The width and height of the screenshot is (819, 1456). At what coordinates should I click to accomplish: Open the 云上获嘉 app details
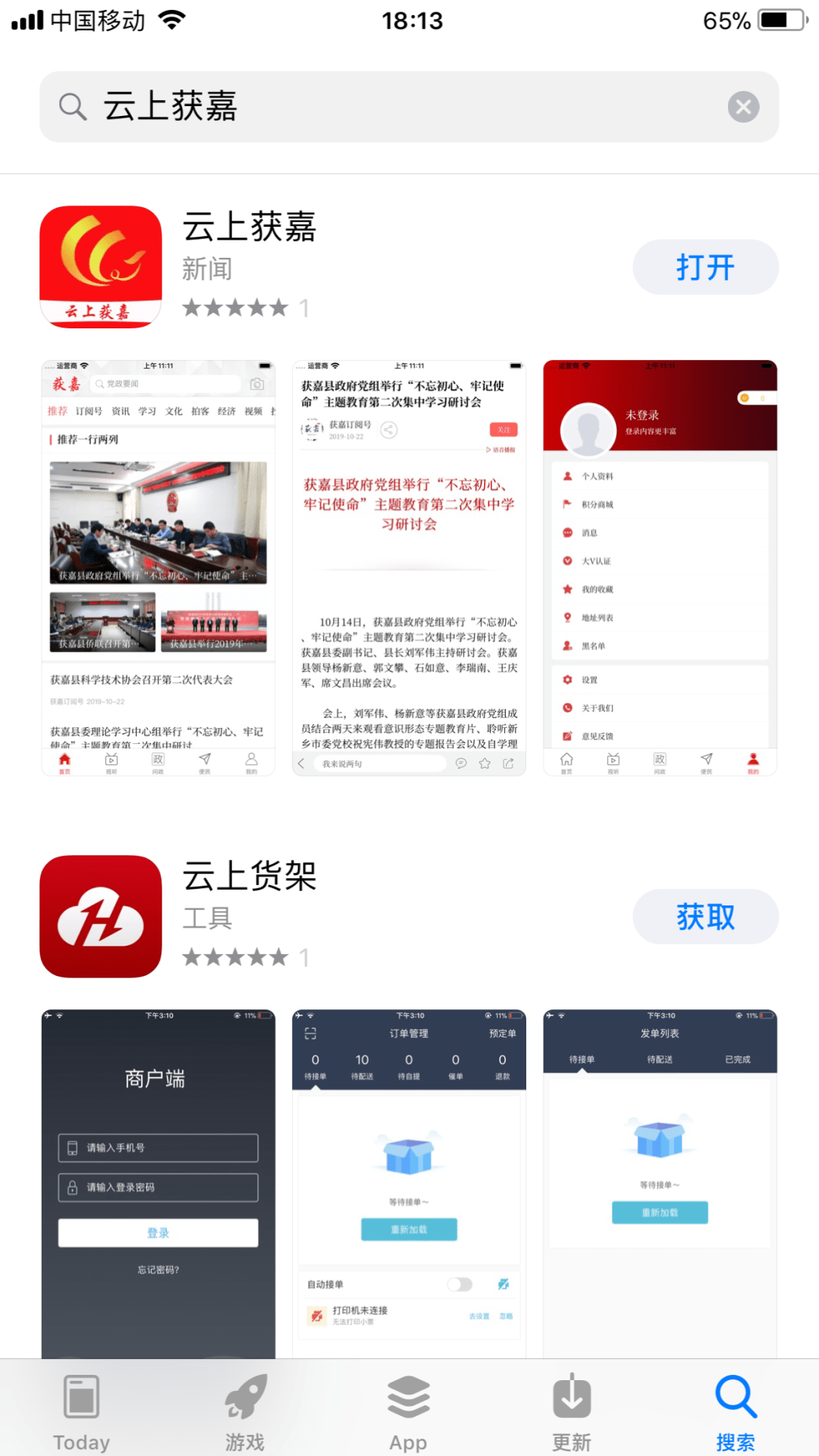[x=250, y=227]
